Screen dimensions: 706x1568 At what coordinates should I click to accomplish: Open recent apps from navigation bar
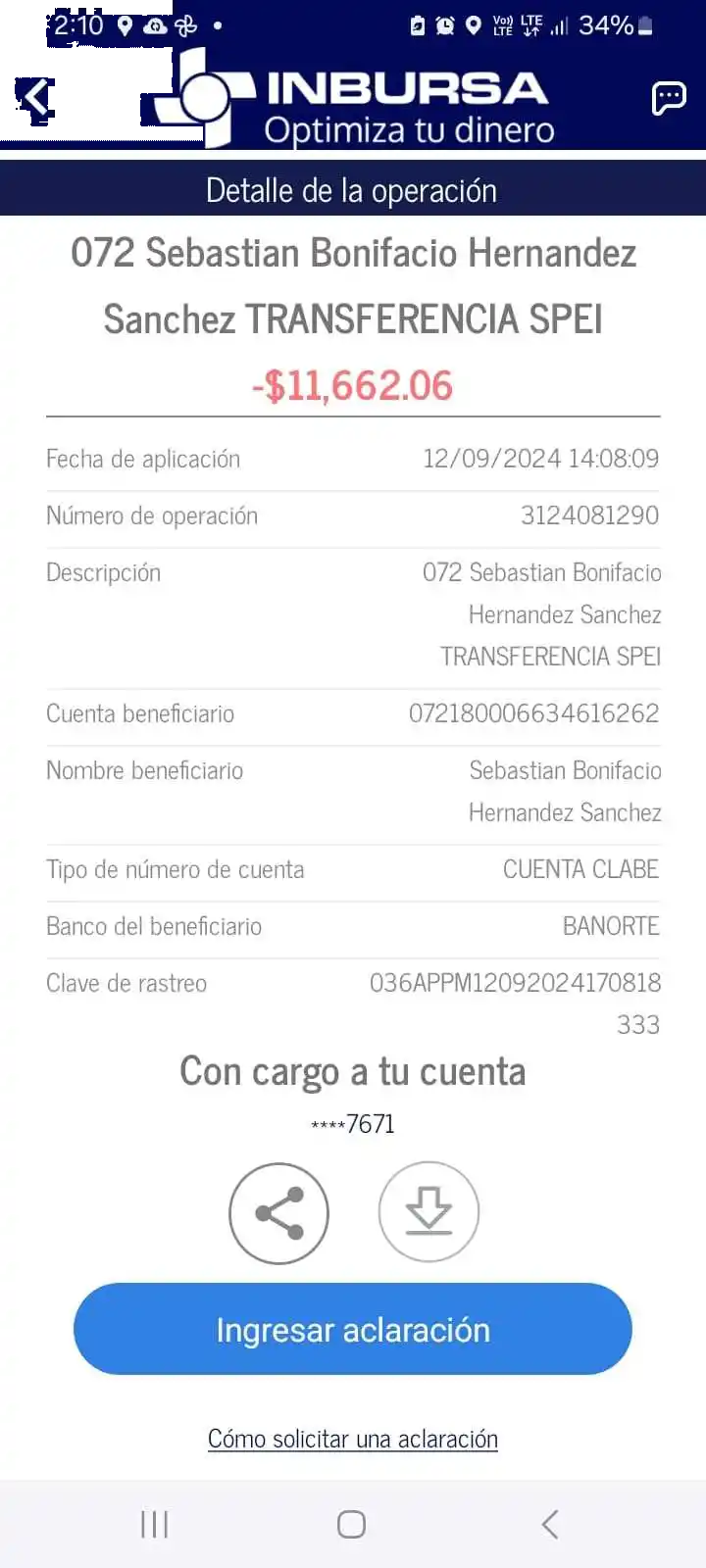(155, 1524)
